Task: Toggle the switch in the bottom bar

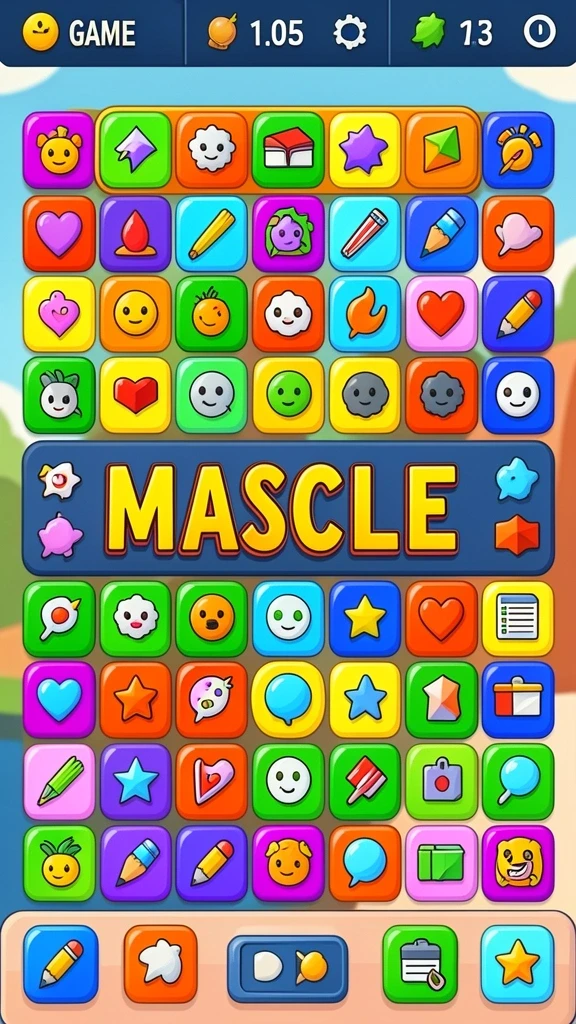Action: coord(287,968)
